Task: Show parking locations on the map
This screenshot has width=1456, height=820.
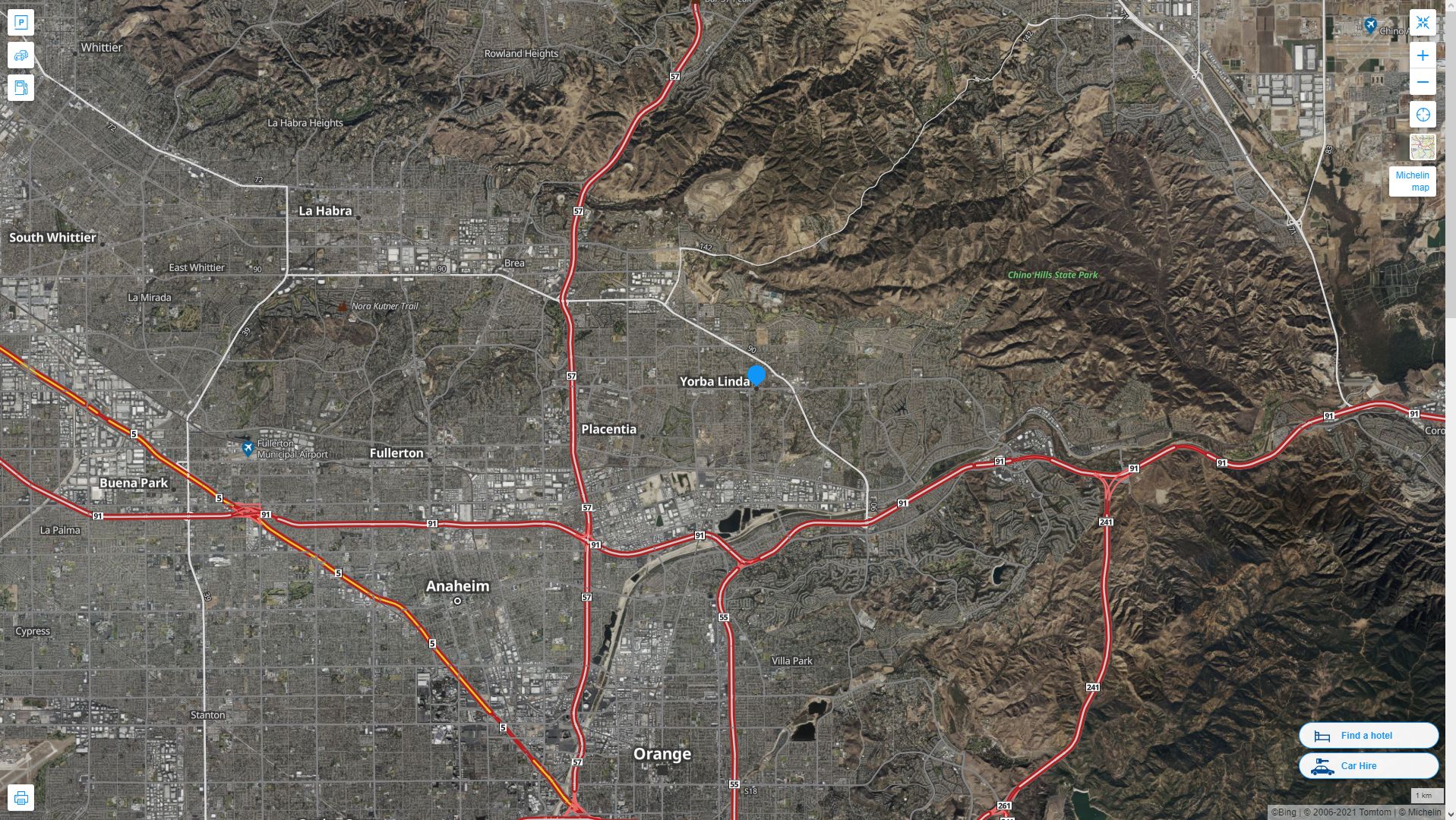Action: pyautogui.click(x=21, y=23)
